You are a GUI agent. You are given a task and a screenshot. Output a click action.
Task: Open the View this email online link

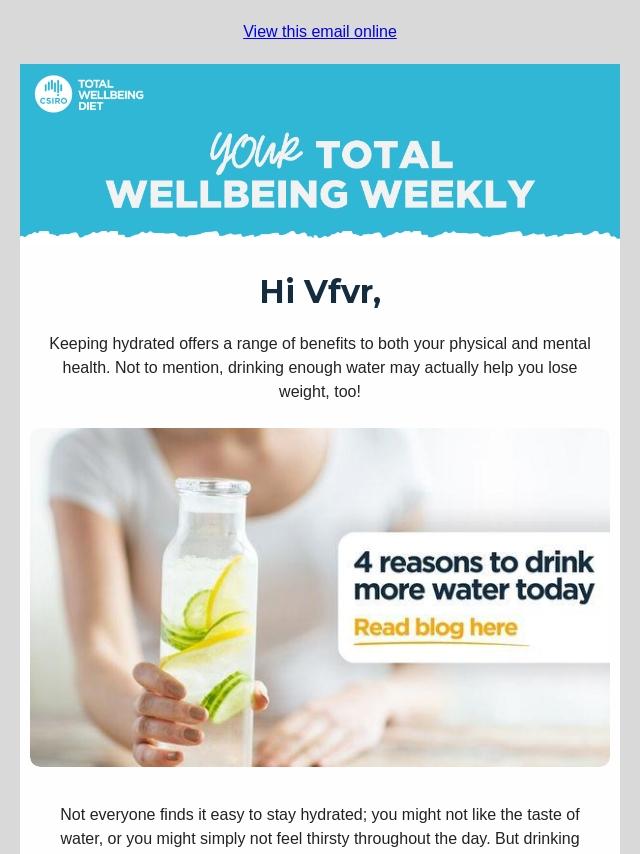tap(319, 32)
